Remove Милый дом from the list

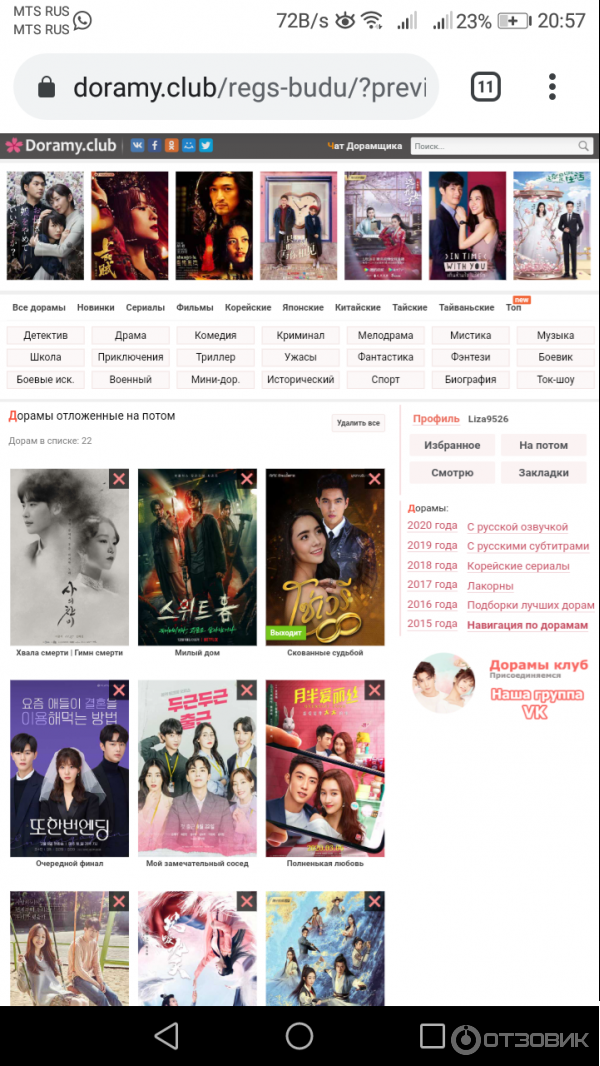coord(247,479)
